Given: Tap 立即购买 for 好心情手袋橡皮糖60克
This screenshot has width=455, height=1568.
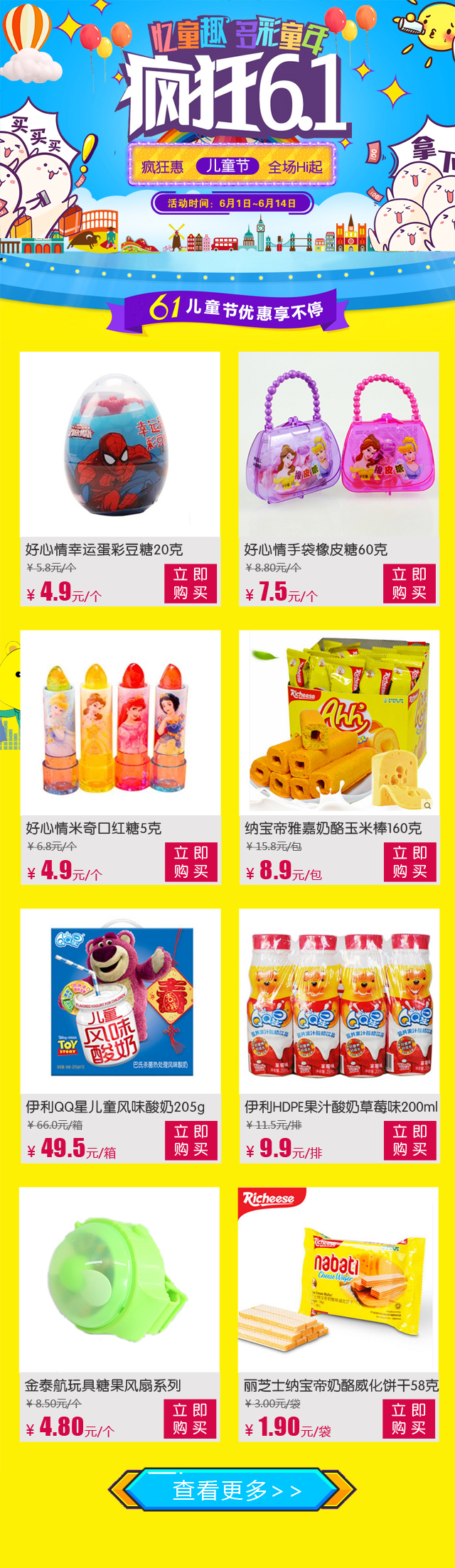Looking at the screenshot, I should tap(409, 584).
